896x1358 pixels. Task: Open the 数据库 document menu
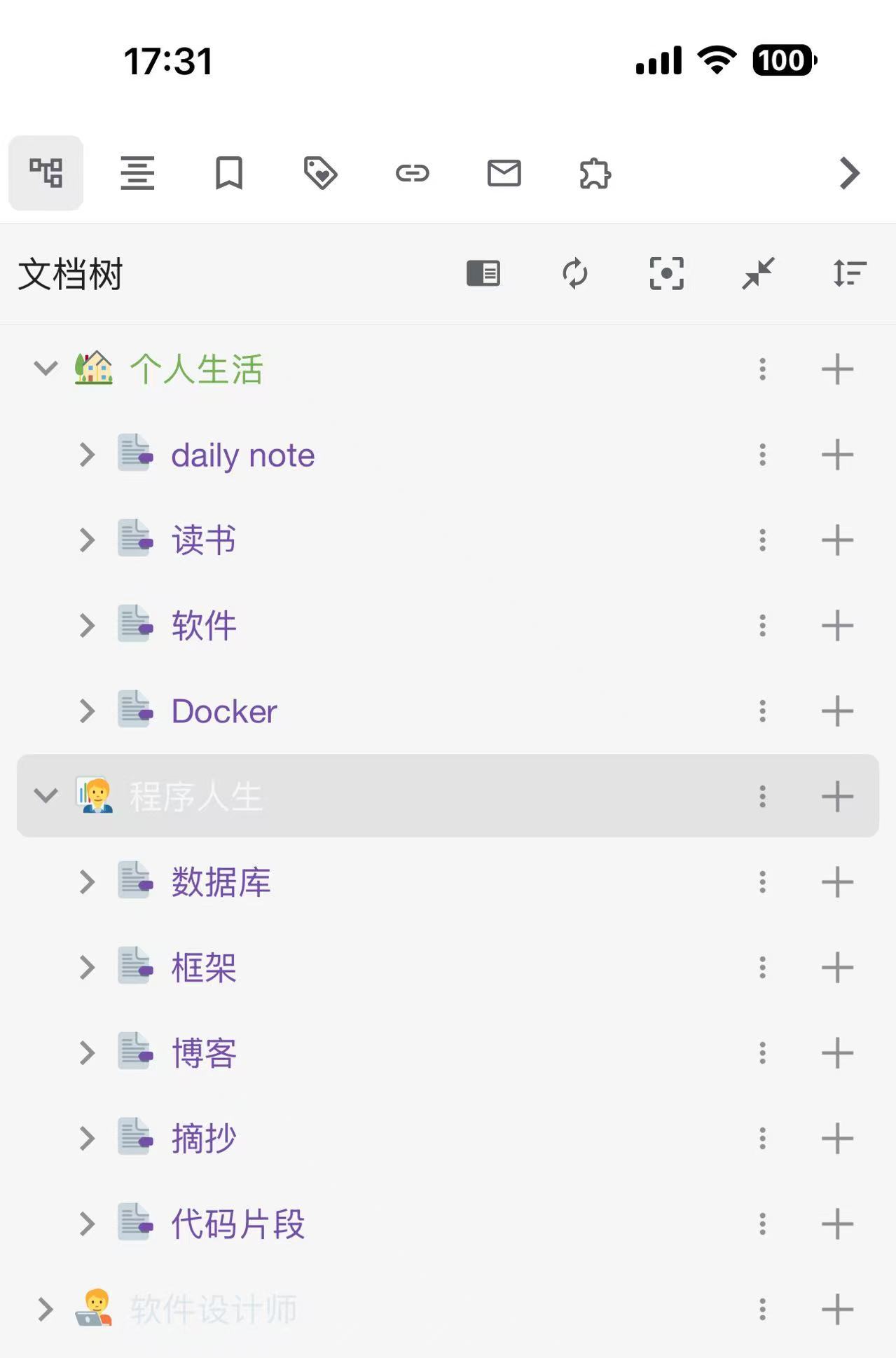[x=761, y=882]
